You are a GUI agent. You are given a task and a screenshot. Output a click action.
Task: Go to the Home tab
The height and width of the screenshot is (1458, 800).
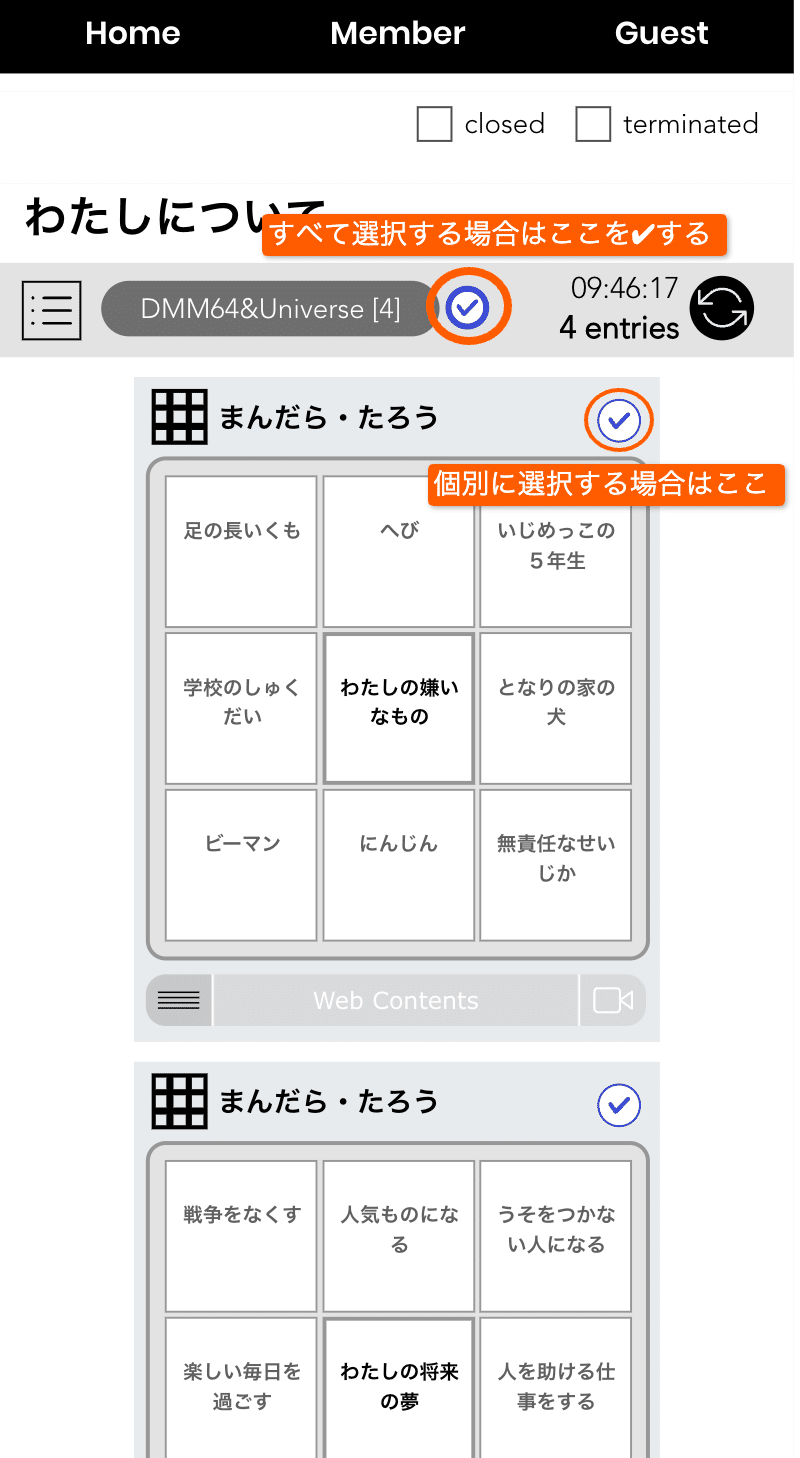point(133,34)
